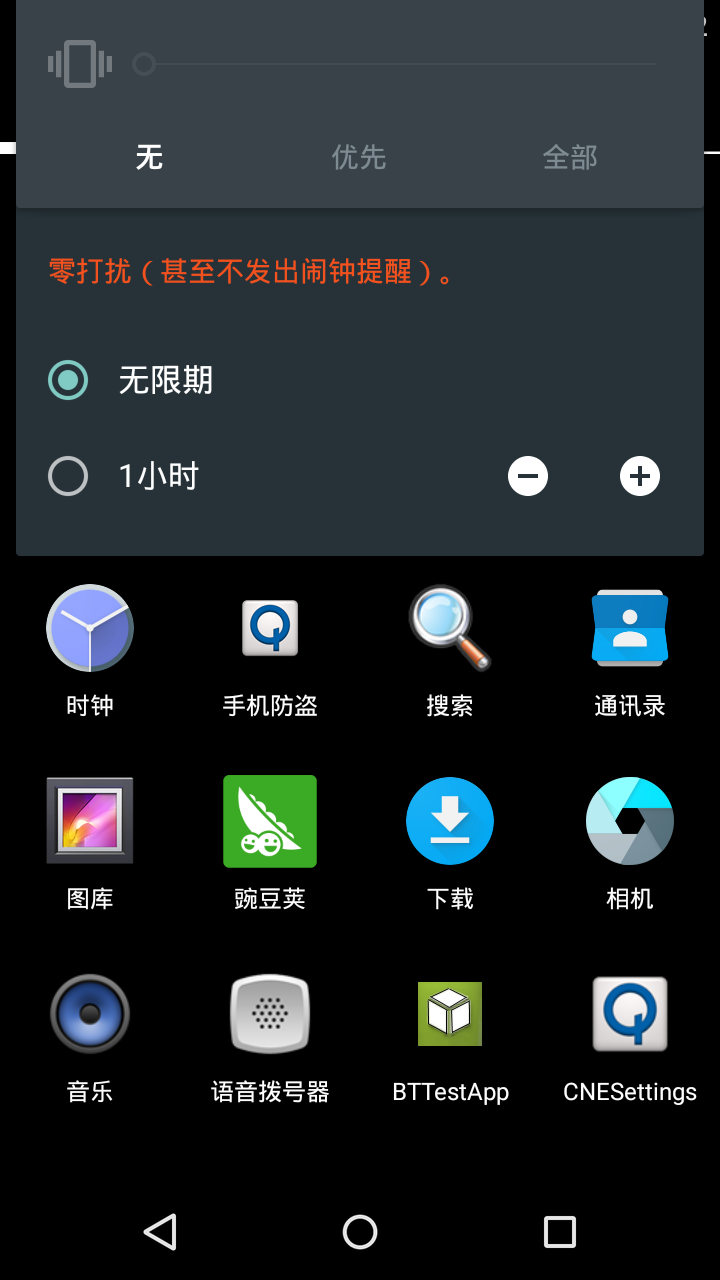Select the 无 interruption mode tab
This screenshot has width=720, height=1280.
point(149,157)
